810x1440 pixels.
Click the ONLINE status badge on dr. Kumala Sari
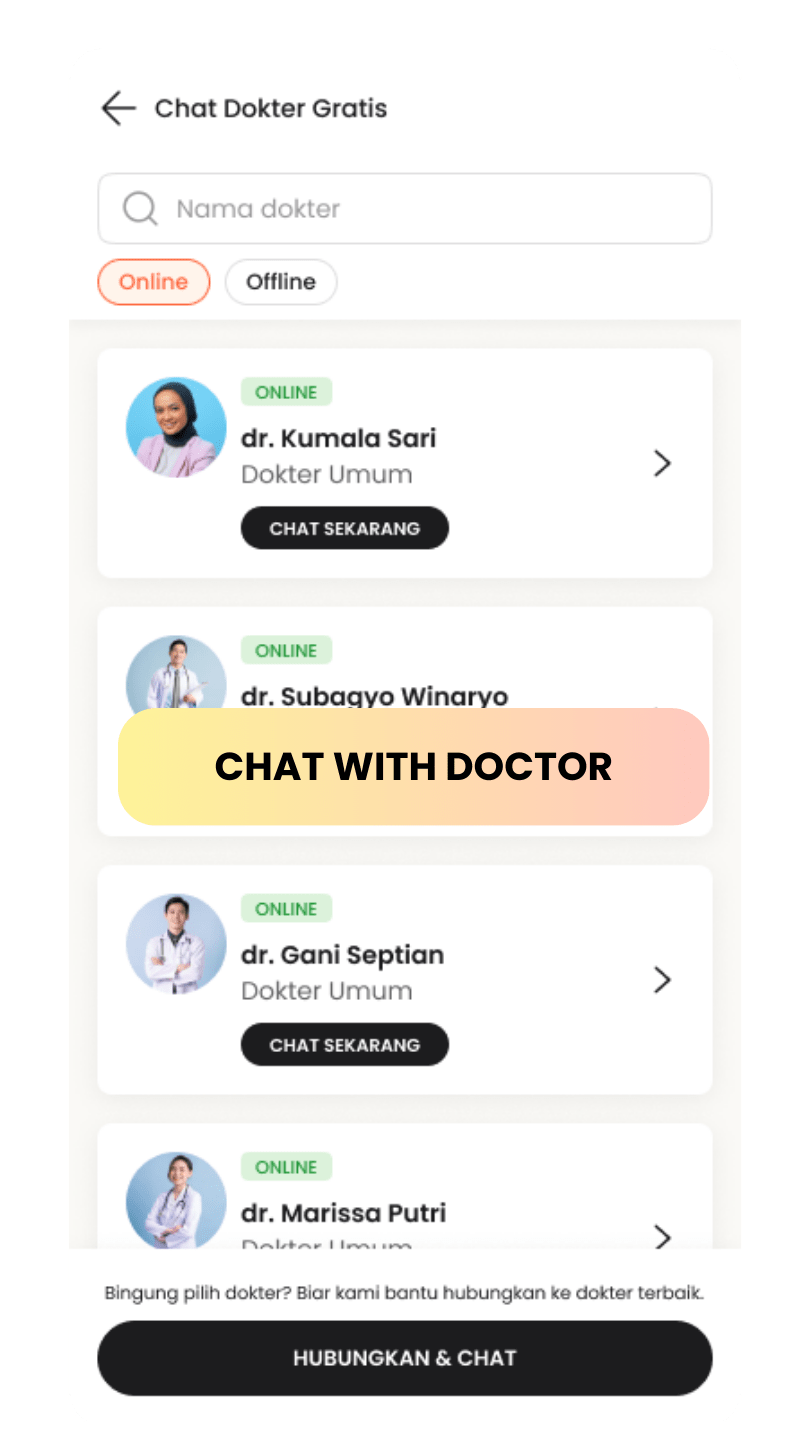click(x=286, y=392)
